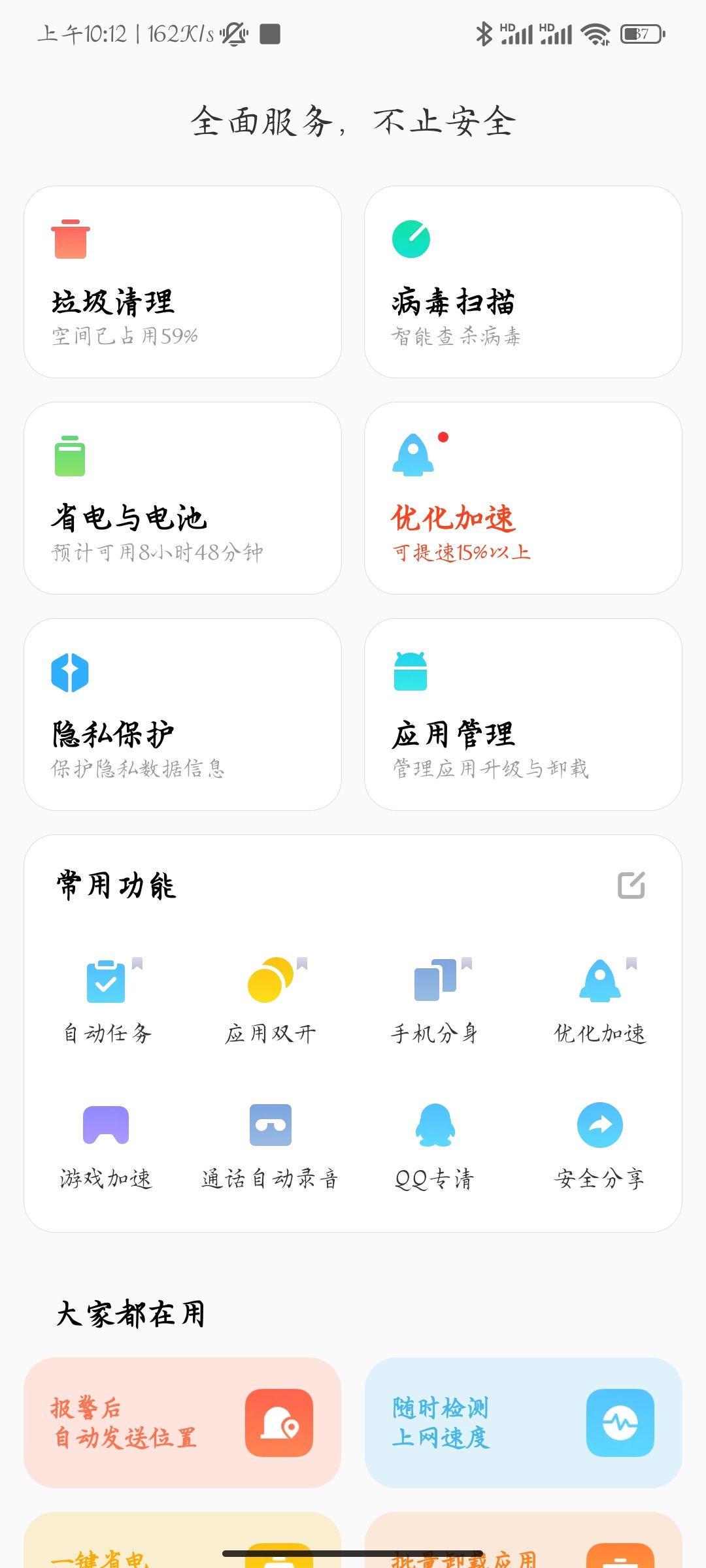This screenshot has height=1568, width=706.
Task: Open the 常用功能 edit pencil icon
Action: 631,886
